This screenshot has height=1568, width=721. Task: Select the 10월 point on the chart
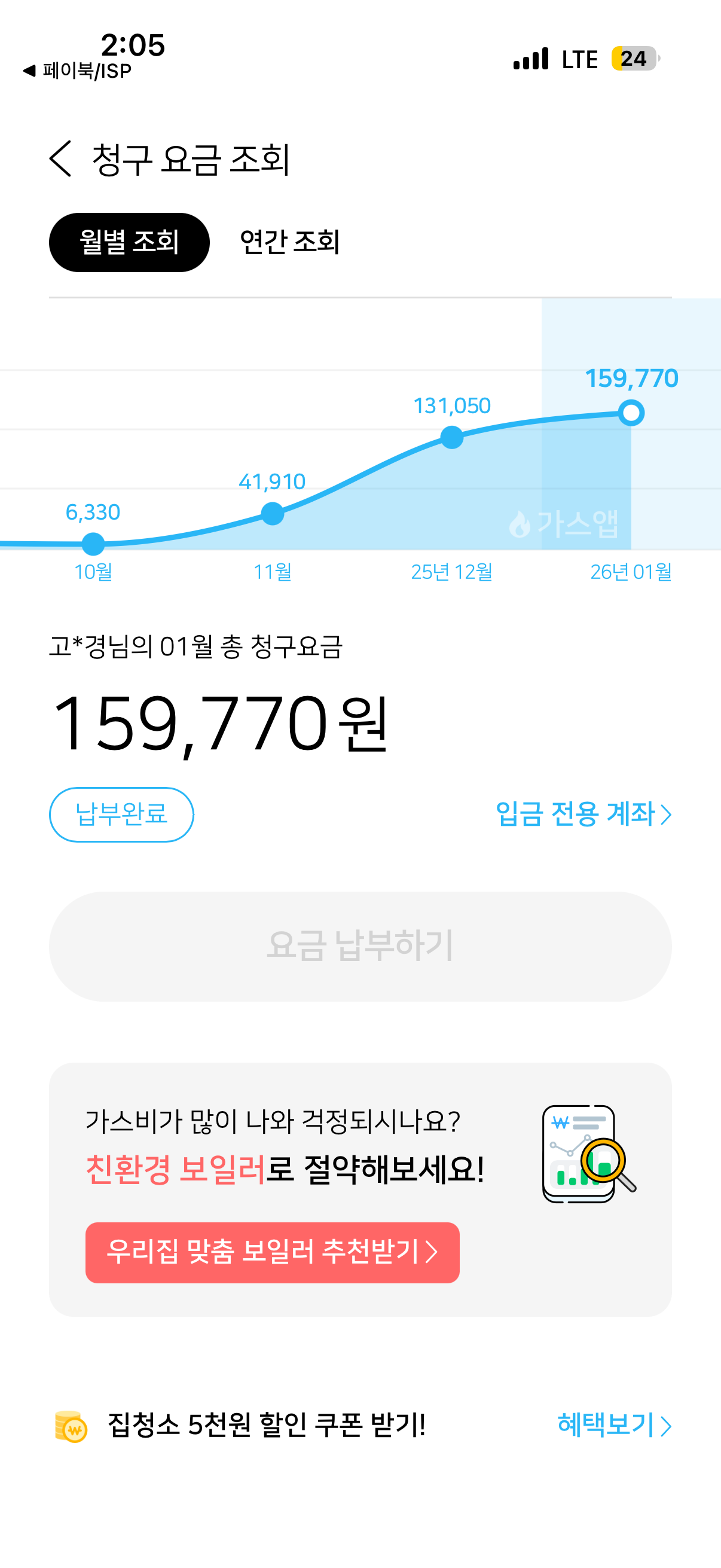coord(93,544)
